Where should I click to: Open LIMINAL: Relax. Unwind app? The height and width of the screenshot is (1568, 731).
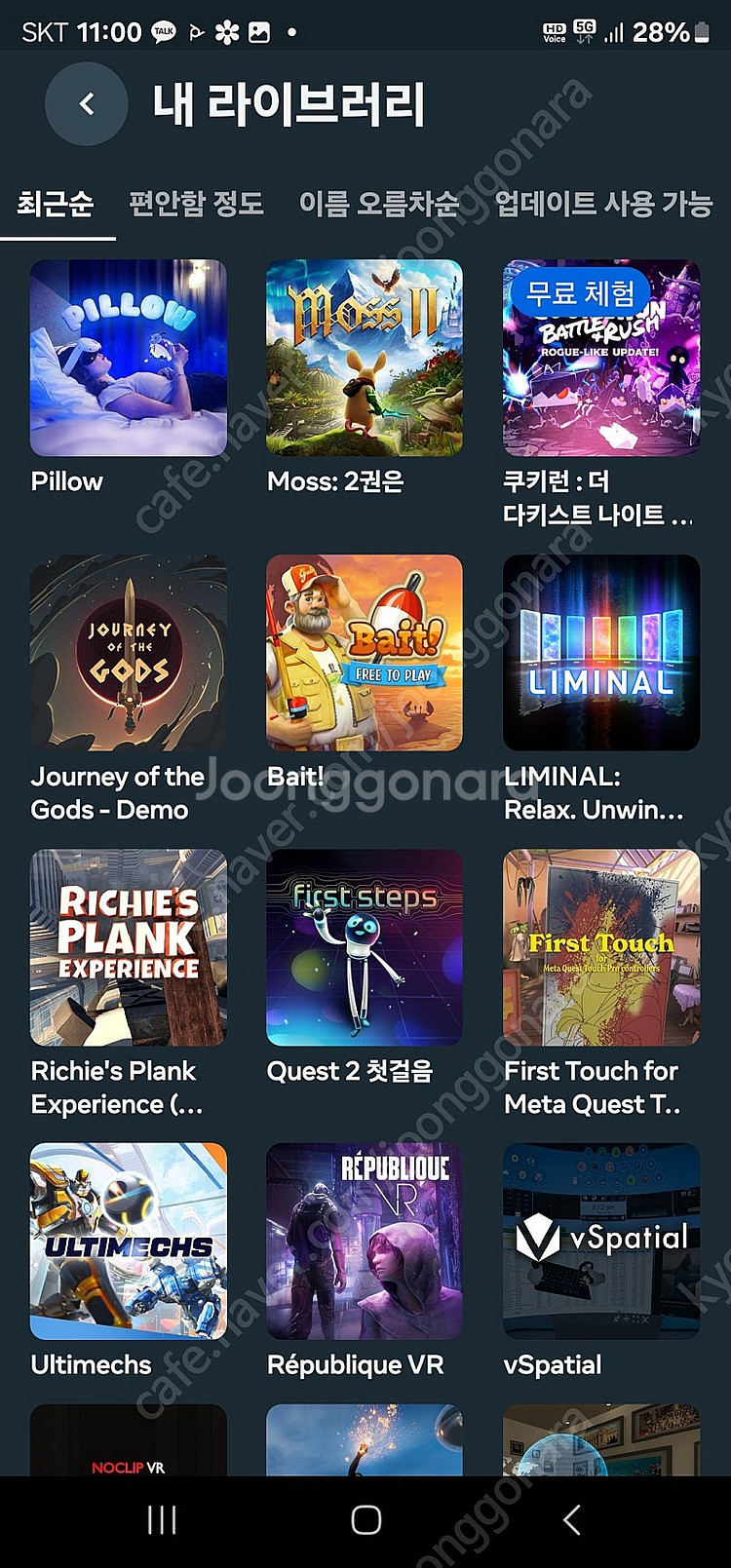[x=601, y=653]
